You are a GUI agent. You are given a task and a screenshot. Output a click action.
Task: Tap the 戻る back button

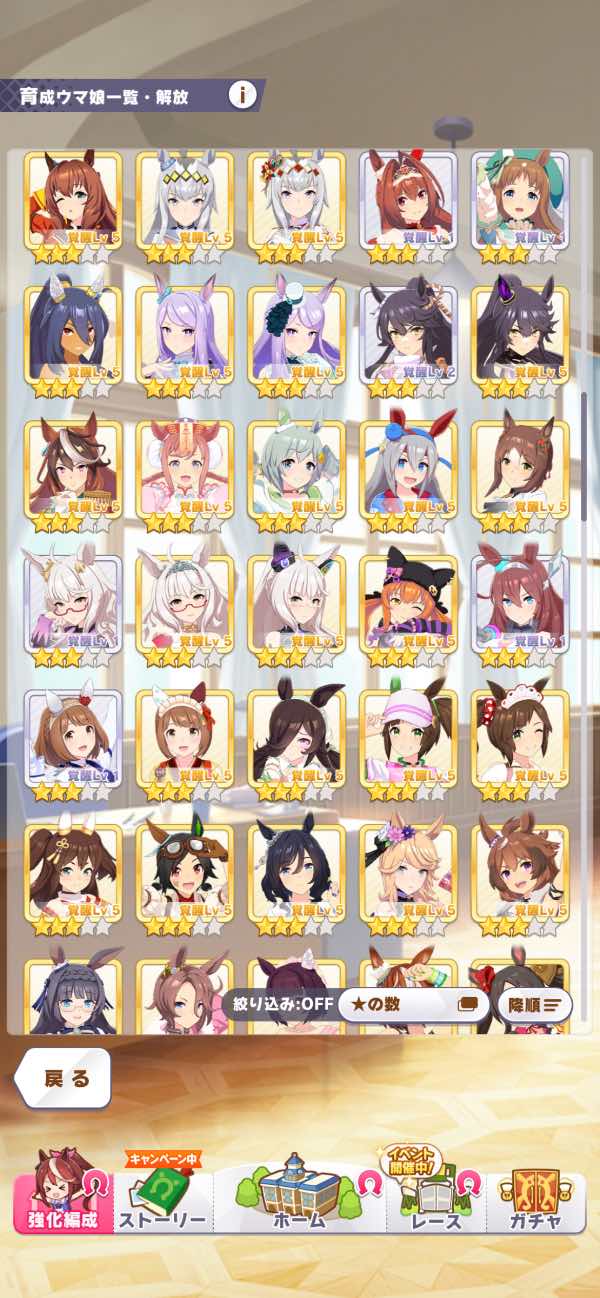(x=66, y=1078)
